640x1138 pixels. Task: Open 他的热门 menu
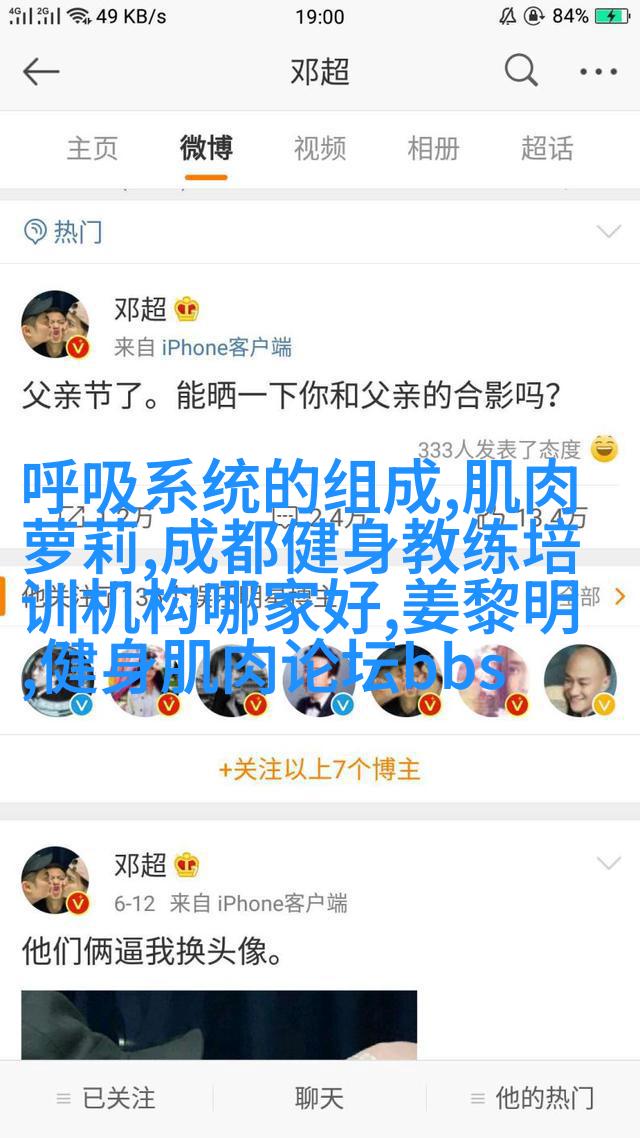(532, 1098)
